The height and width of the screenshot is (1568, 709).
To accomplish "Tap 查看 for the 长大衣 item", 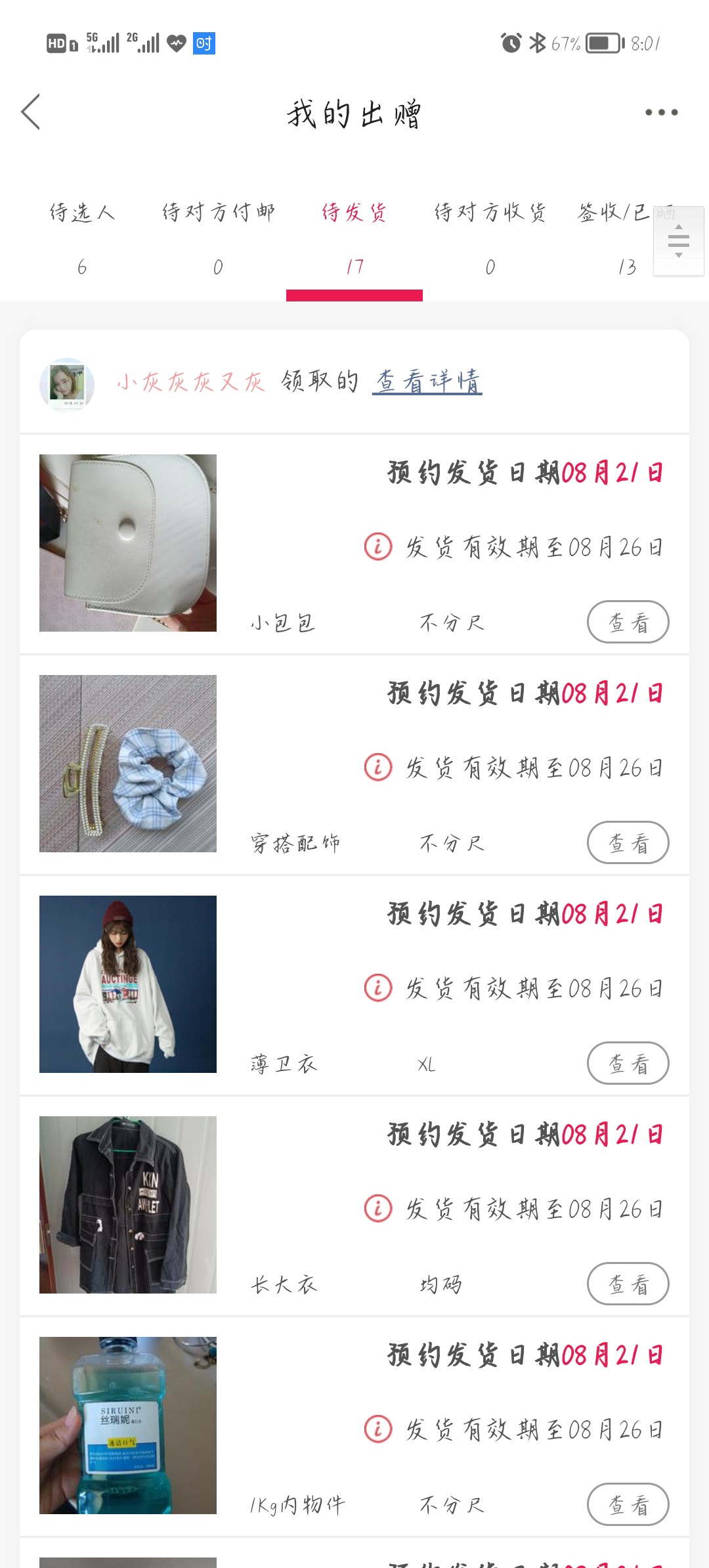I will [x=628, y=1284].
